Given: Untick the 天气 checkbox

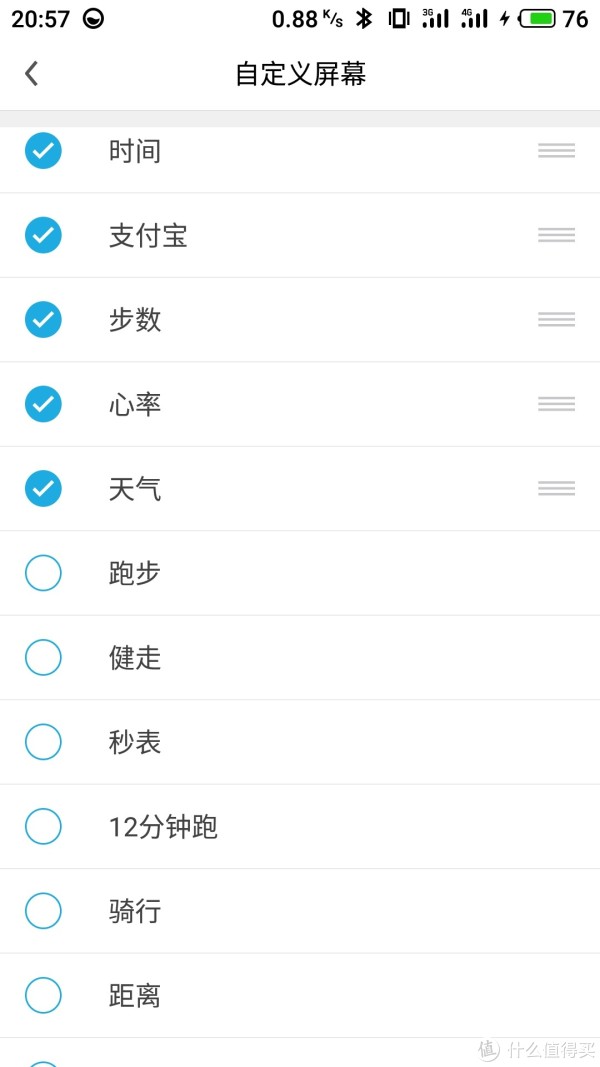Looking at the screenshot, I should (43, 489).
